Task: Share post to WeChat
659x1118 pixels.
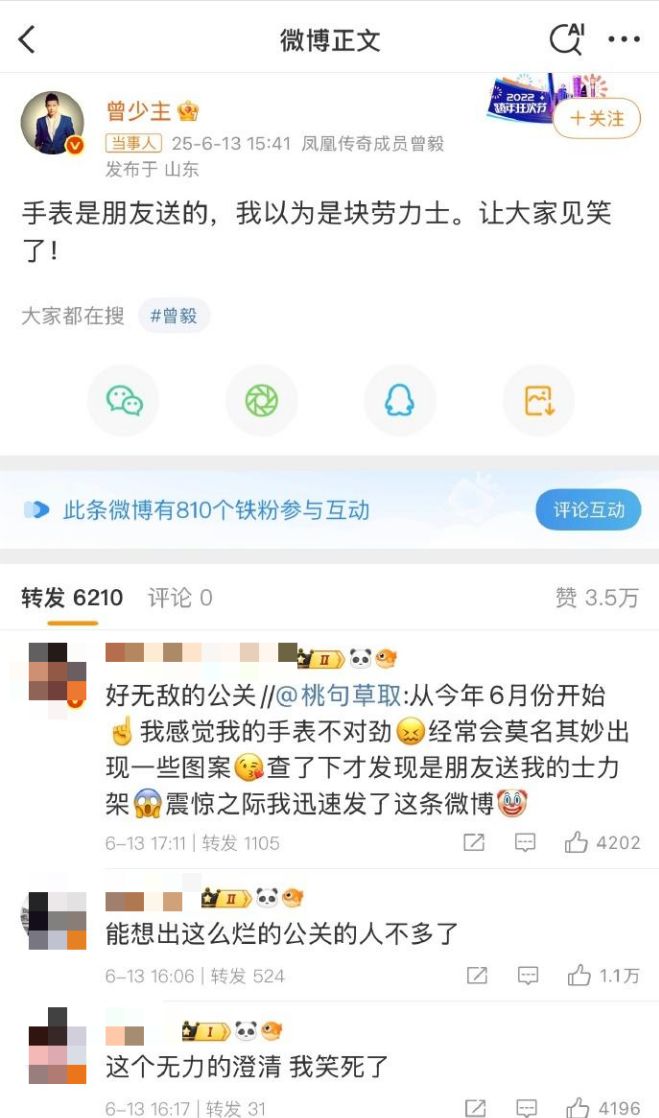Action: 124,401
